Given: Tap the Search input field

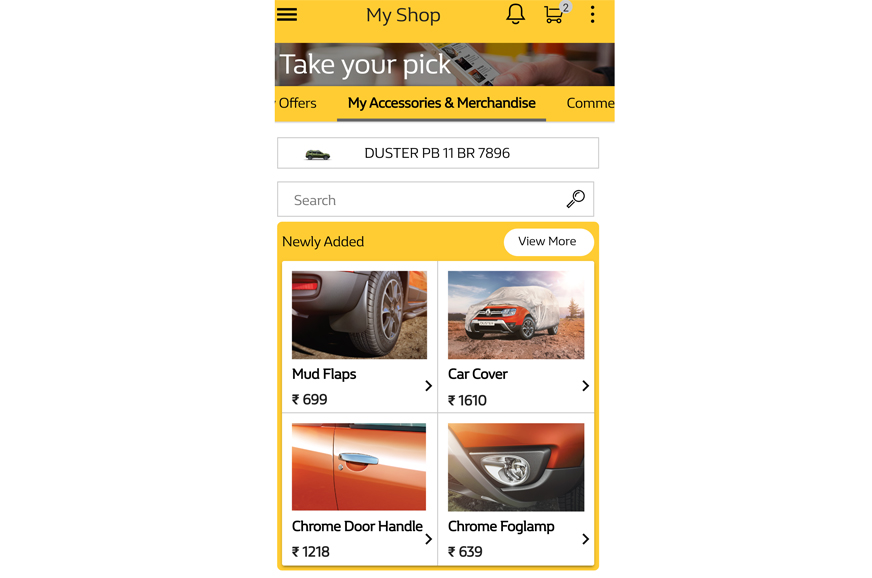Looking at the screenshot, I should tap(420, 200).
